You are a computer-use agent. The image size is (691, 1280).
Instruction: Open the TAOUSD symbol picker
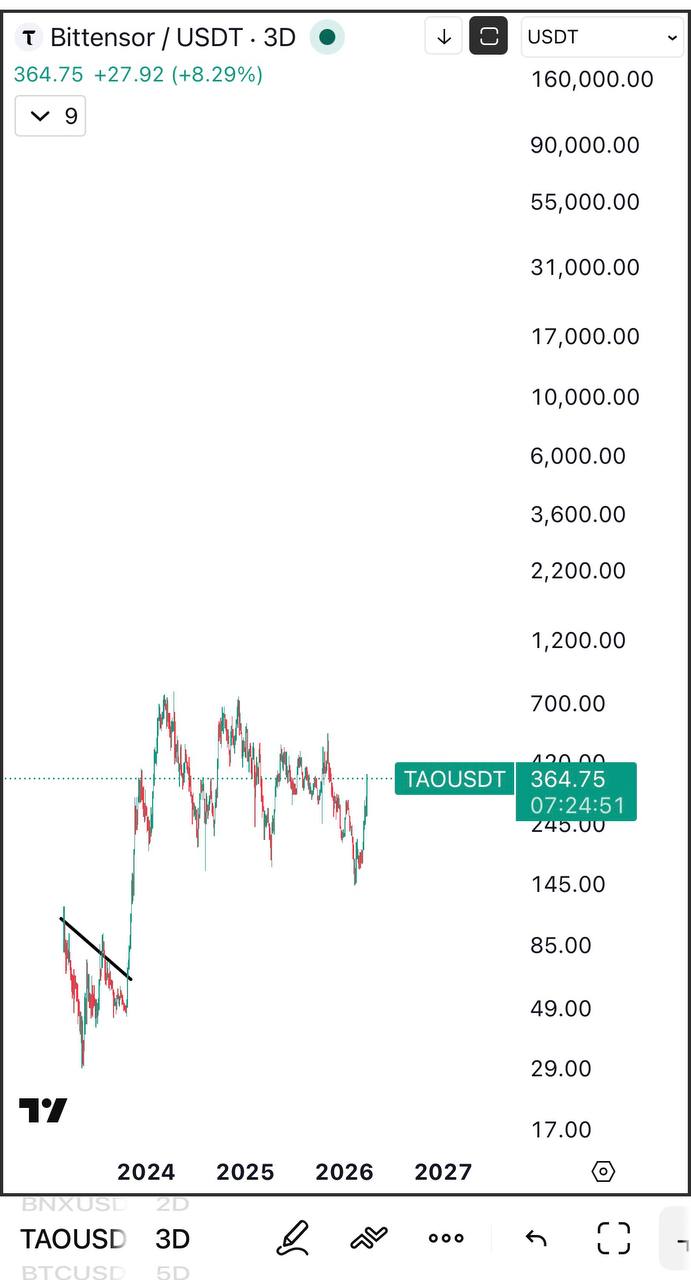pyautogui.click(x=73, y=1239)
